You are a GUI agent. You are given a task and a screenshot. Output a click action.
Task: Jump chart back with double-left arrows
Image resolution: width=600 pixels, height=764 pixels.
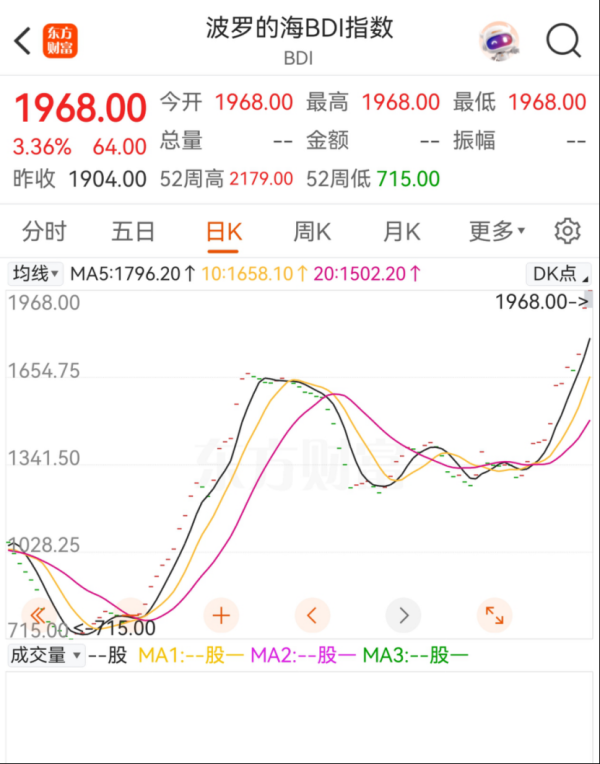[x=38, y=614]
